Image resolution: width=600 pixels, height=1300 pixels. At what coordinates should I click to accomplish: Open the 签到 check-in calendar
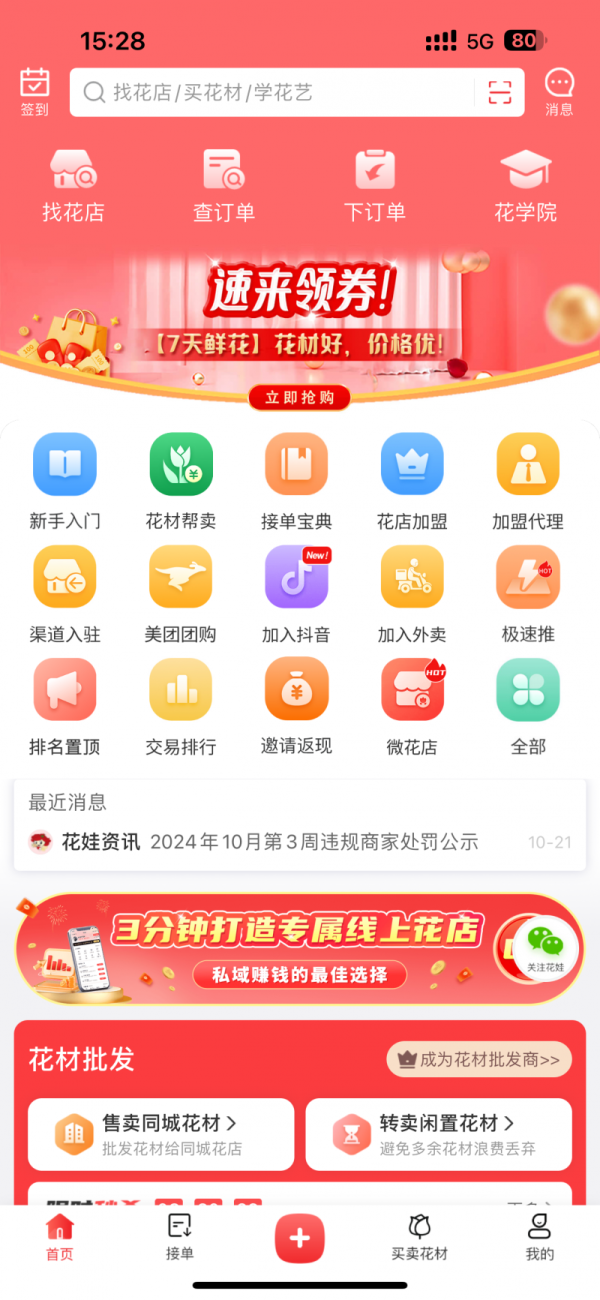[x=34, y=91]
